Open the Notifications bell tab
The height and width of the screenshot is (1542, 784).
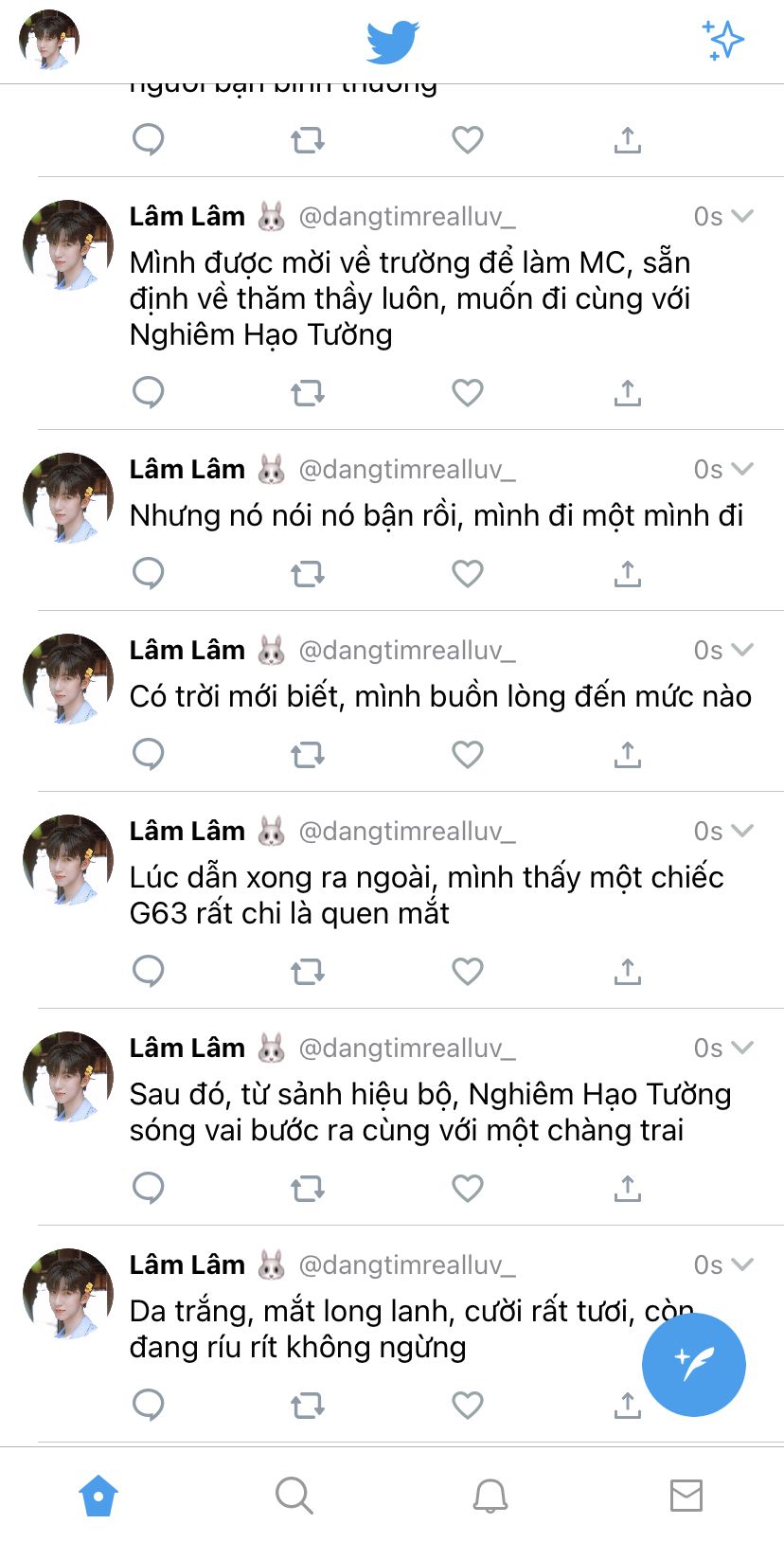(490, 1496)
